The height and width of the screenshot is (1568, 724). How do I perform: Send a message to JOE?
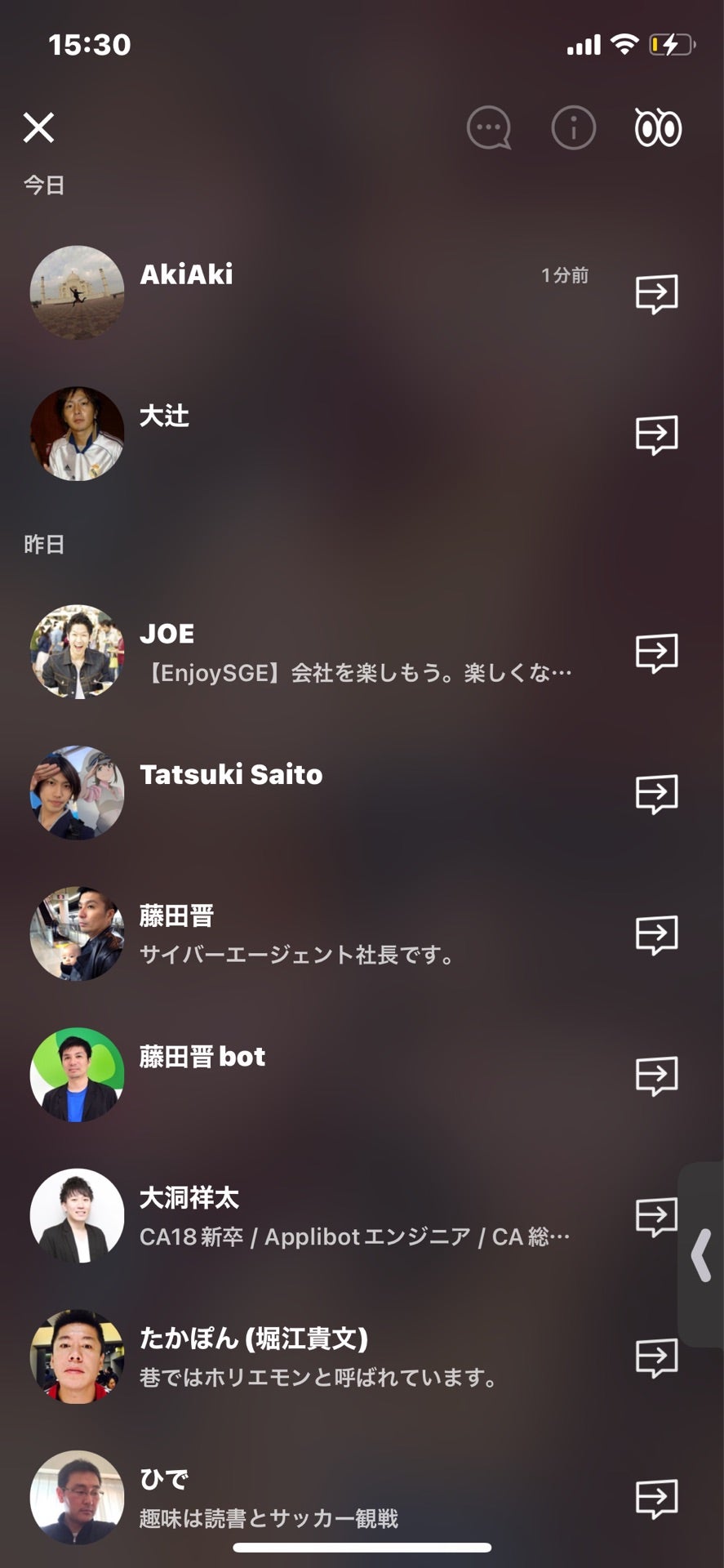[x=656, y=653]
